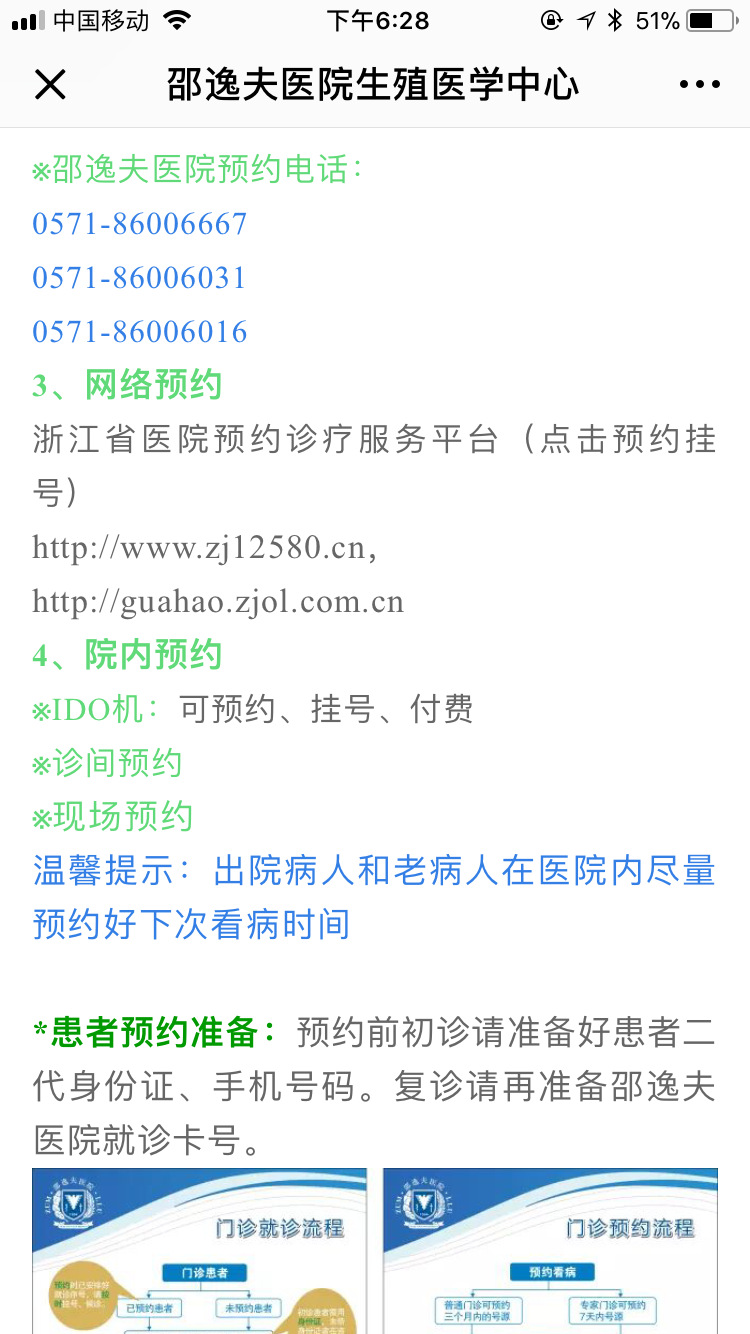Call phone number 0571-86006667
Image resolution: width=750 pixels, height=1334 pixels.
(x=140, y=223)
